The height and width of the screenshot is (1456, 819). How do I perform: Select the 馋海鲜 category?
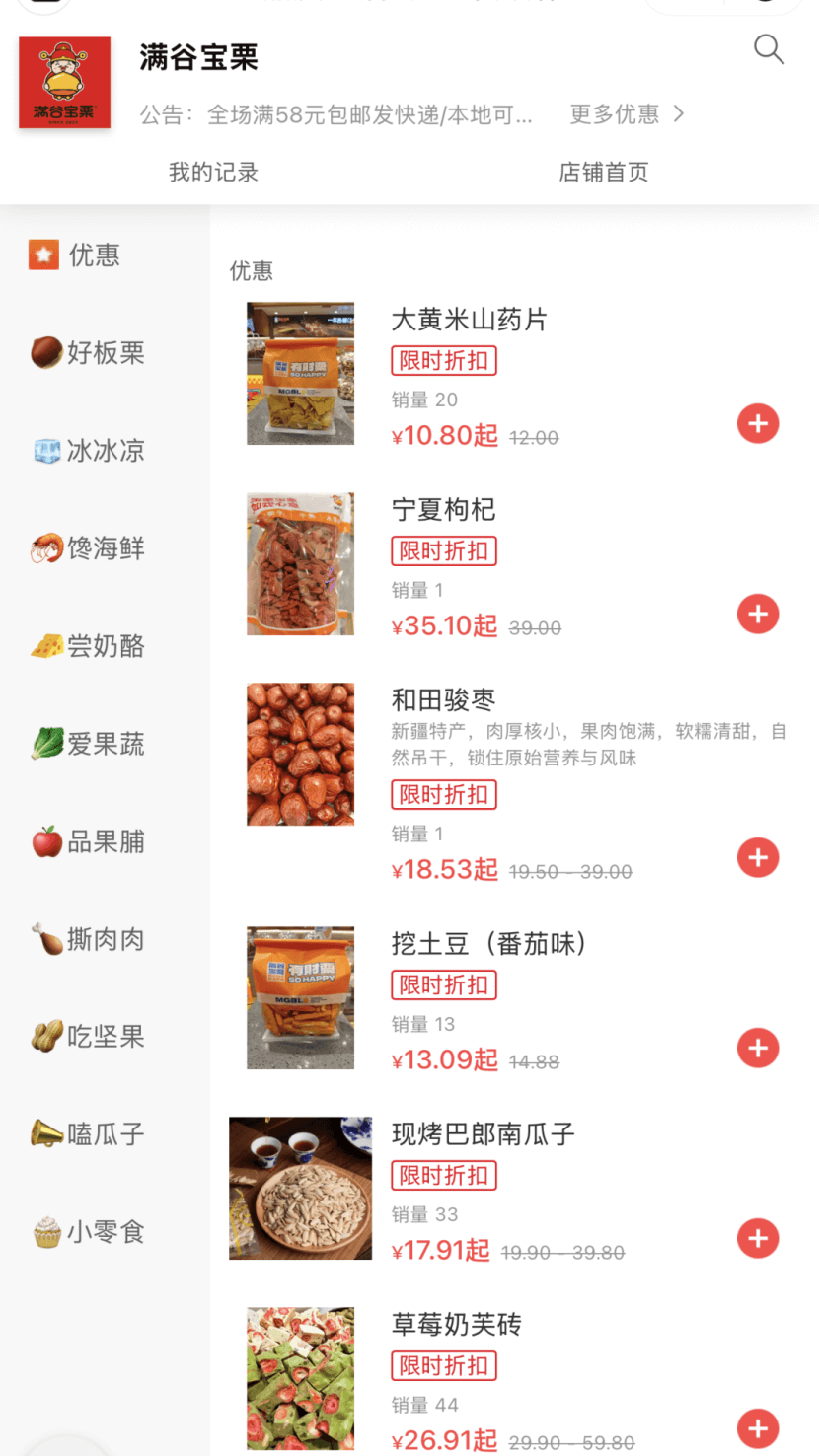tap(89, 548)
